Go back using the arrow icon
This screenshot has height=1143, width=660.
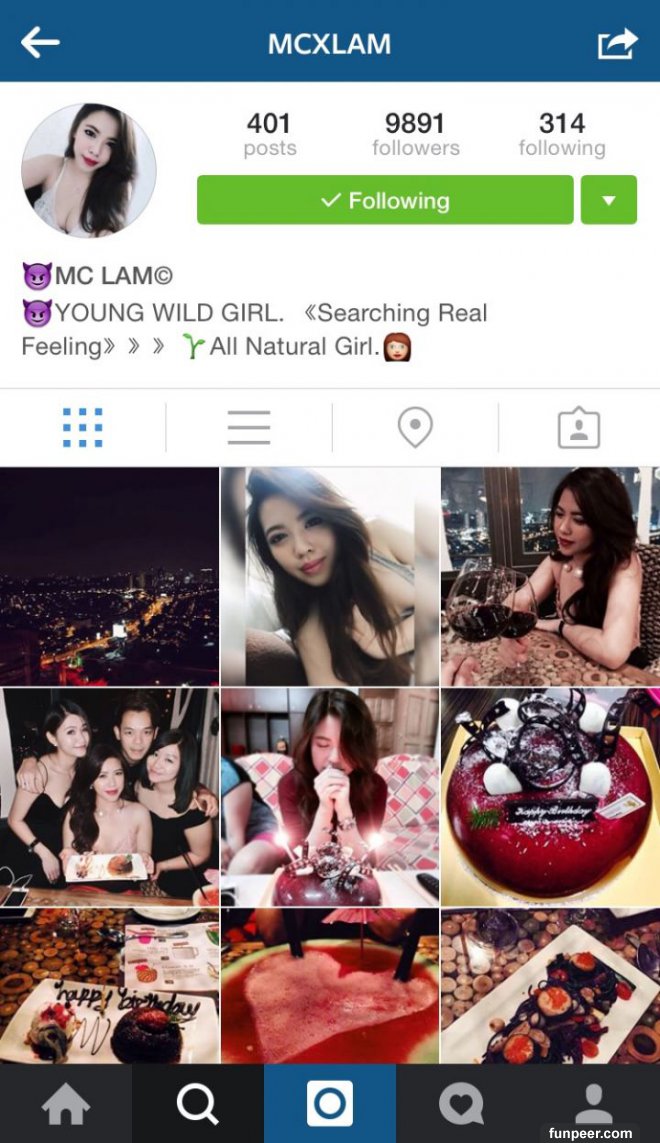tap(40, 42)
